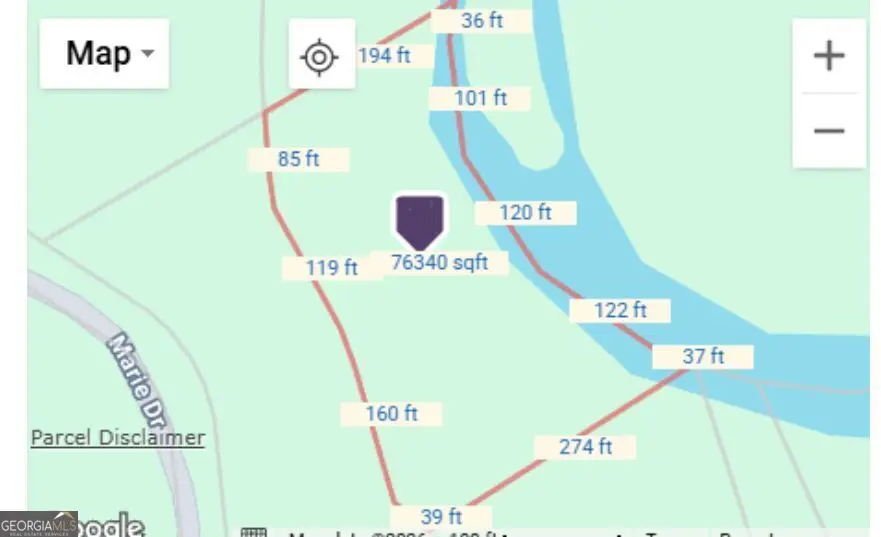This screenshot has width=881, height=537.
Task: Zoom out with the minus button
Action: pos(829,131)
